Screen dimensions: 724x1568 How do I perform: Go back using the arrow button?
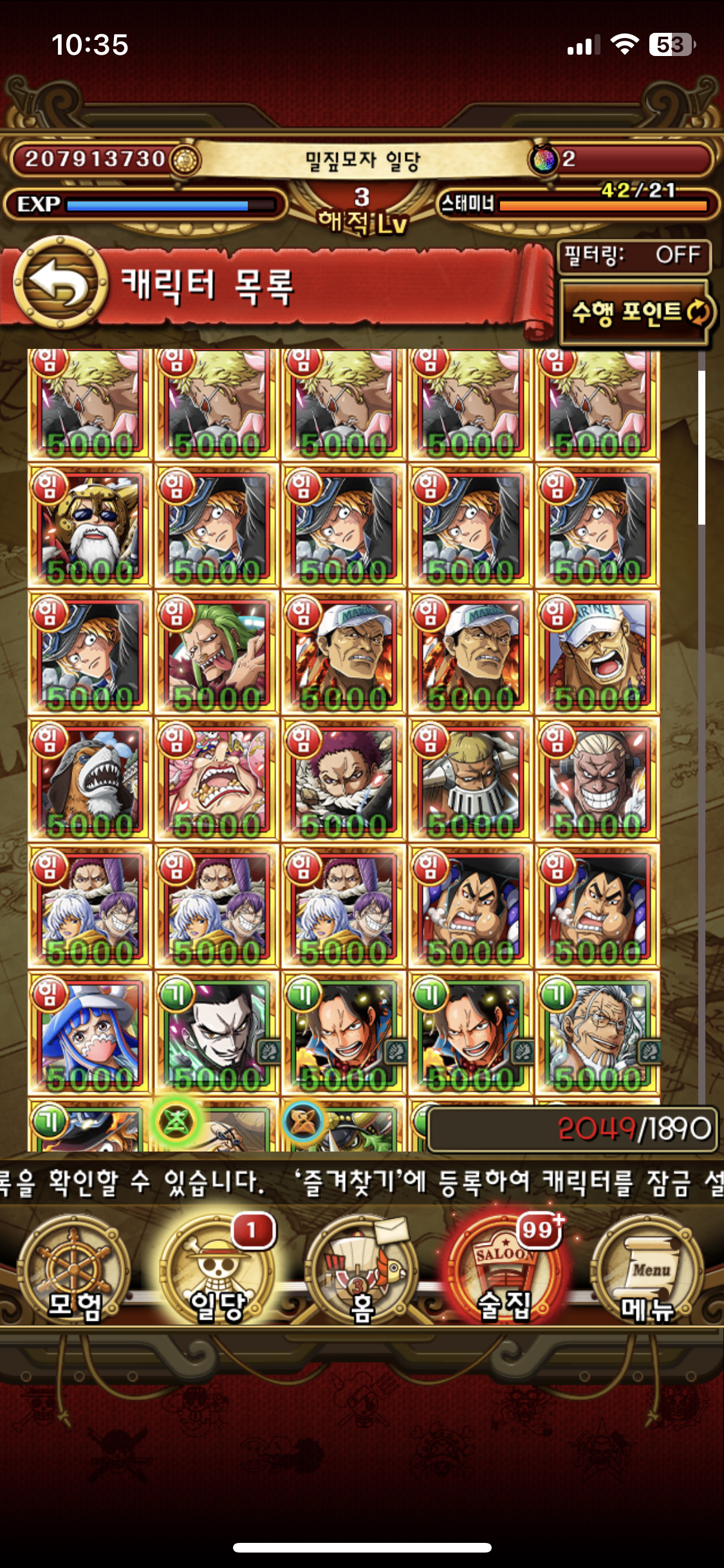point(60,283)
